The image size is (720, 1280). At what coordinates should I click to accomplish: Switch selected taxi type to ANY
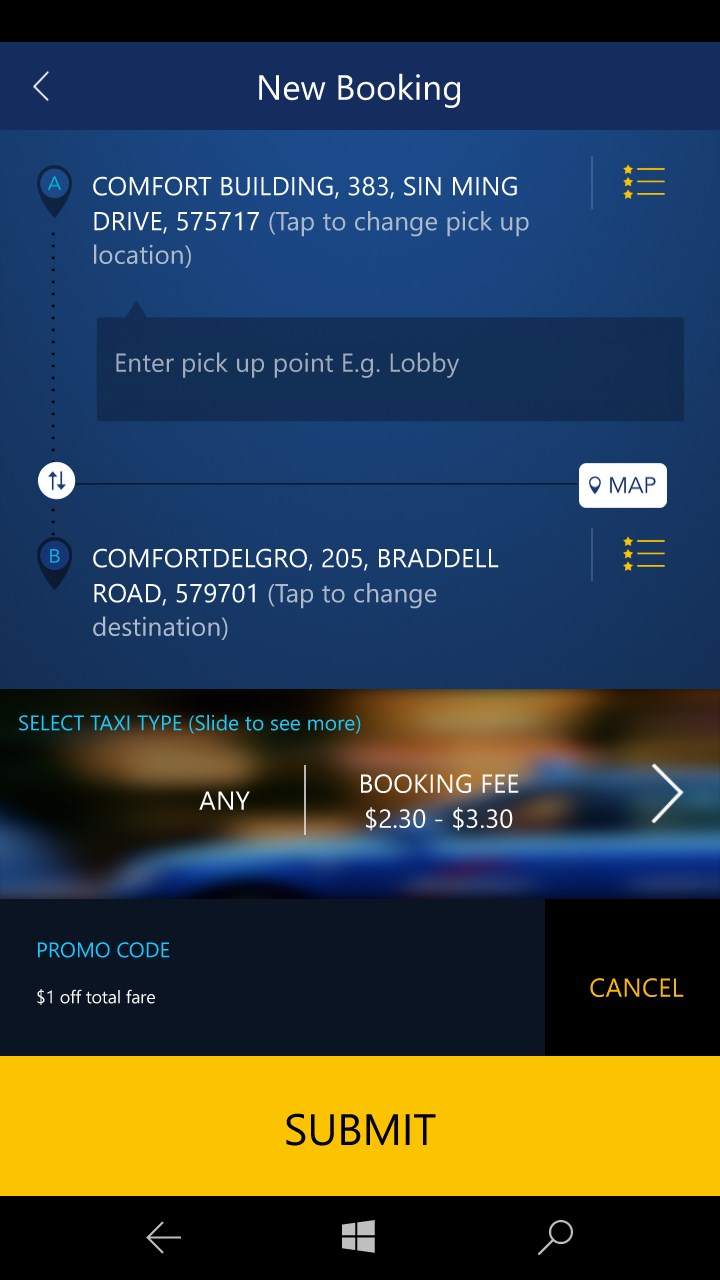point(224,800)
